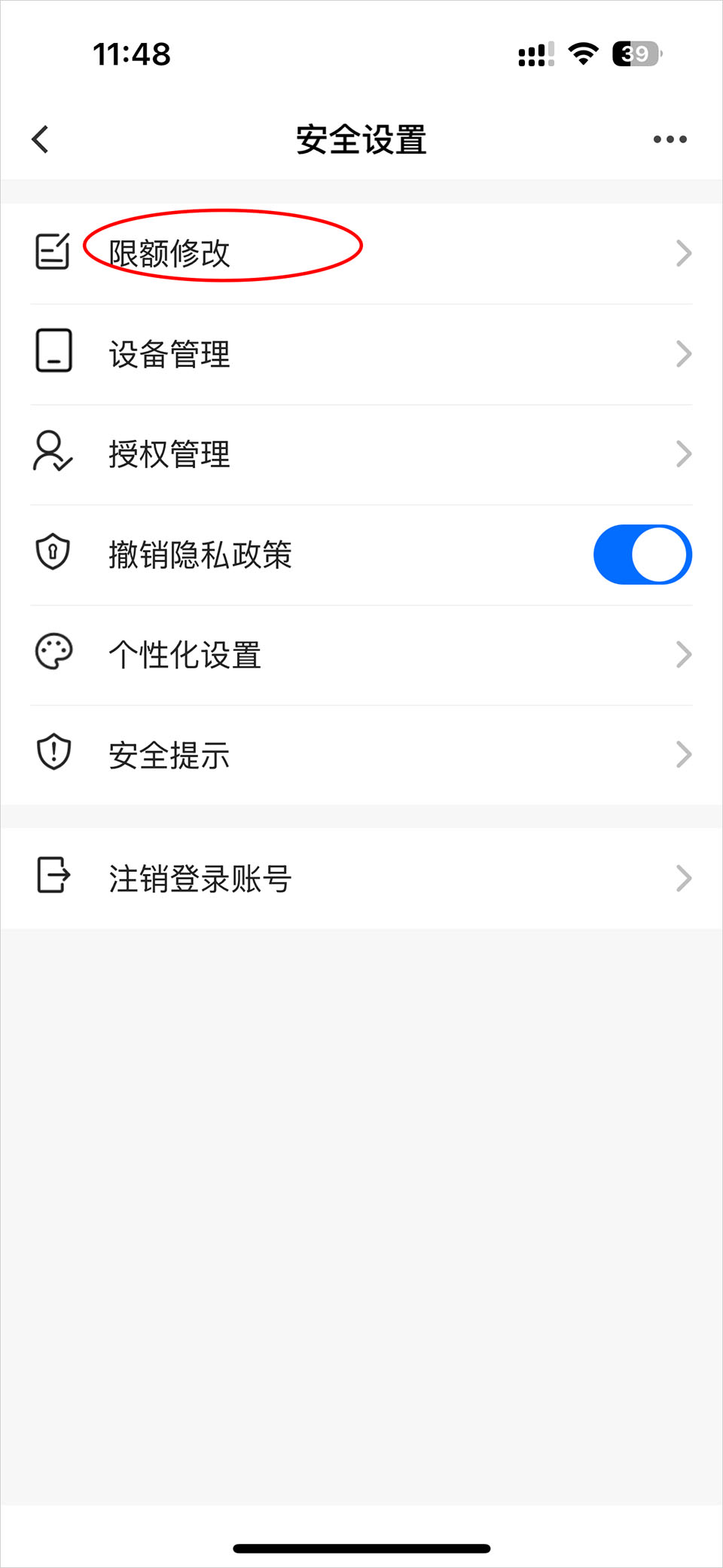Go back from 安全设置 page
The image size is (723, 1568).
[41, 139]
